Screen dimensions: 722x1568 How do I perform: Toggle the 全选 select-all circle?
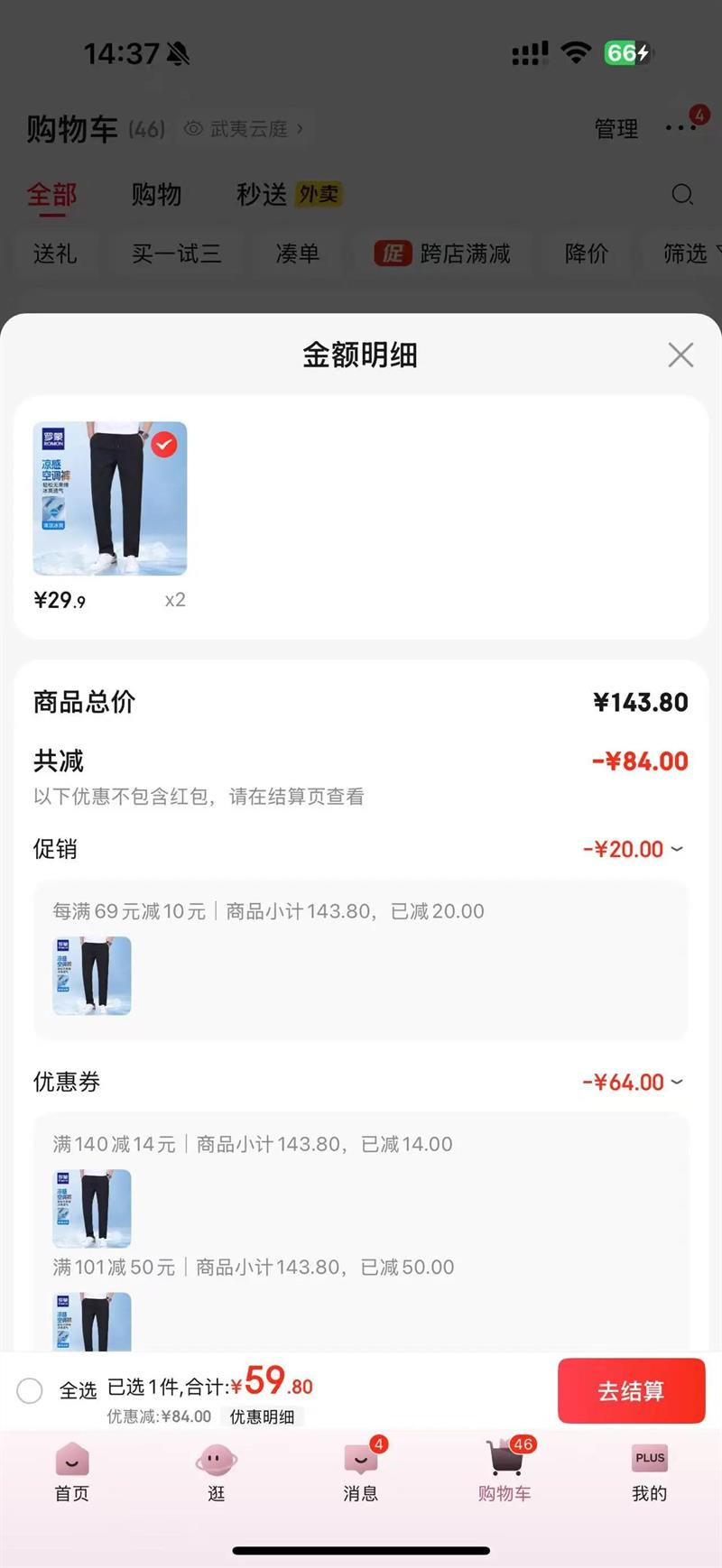(x=30, y=1390)
